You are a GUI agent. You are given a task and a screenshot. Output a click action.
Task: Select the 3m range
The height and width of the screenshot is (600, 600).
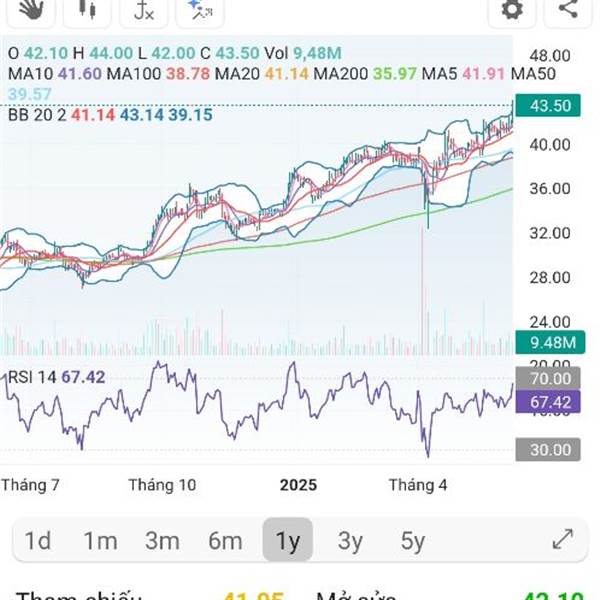click(162, 541)
